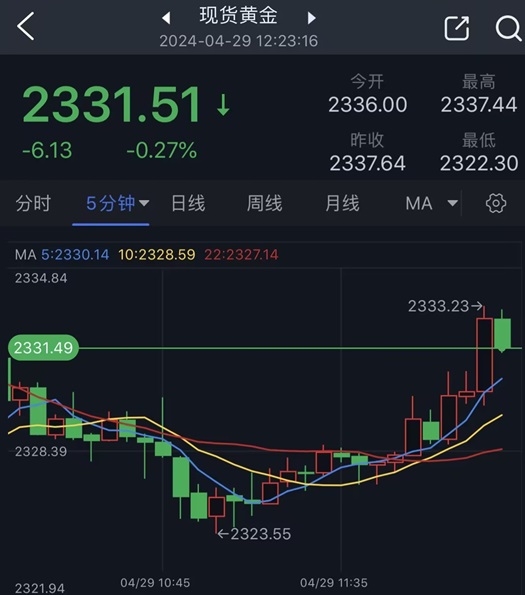Viewport: 525px width, 595px height.
Task: Switch to the next instrument with the right triangle
Action: click(x=311, y=17)
